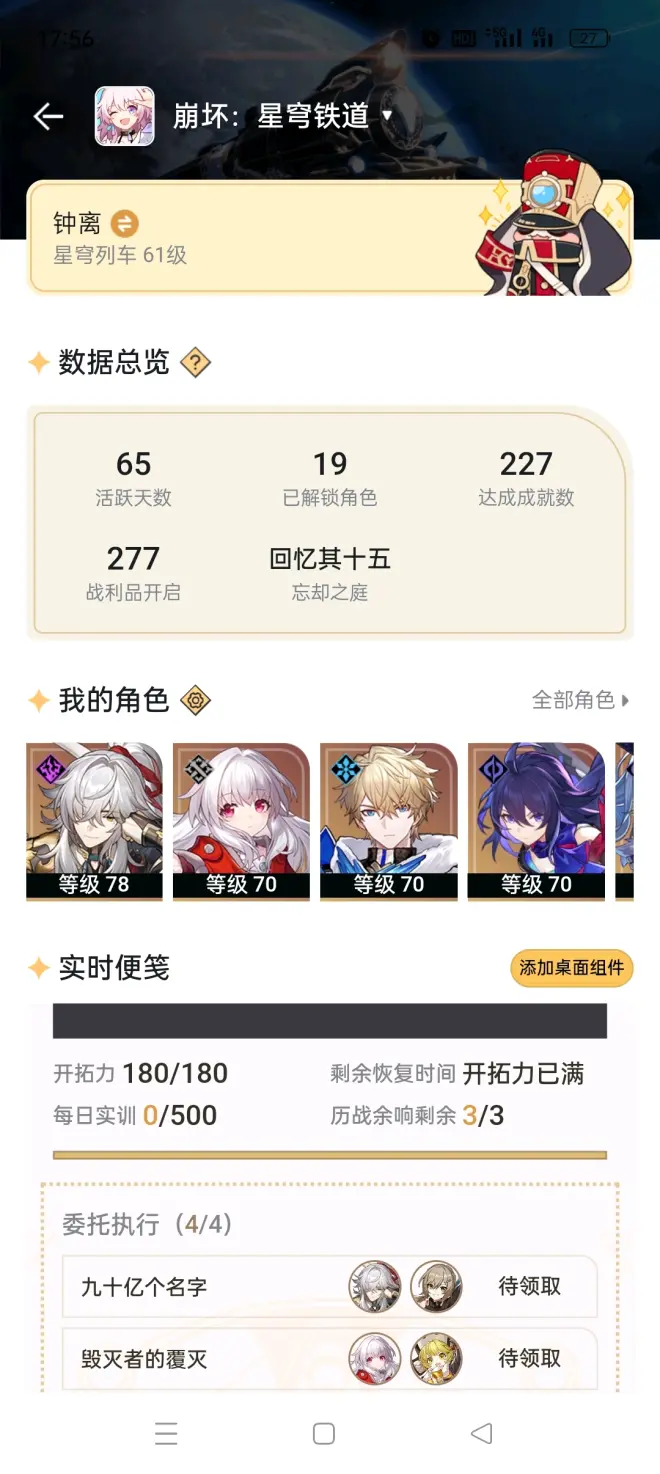Go back using the top-left arrow
Screen dimensions: 660x1474
point(48,117)
